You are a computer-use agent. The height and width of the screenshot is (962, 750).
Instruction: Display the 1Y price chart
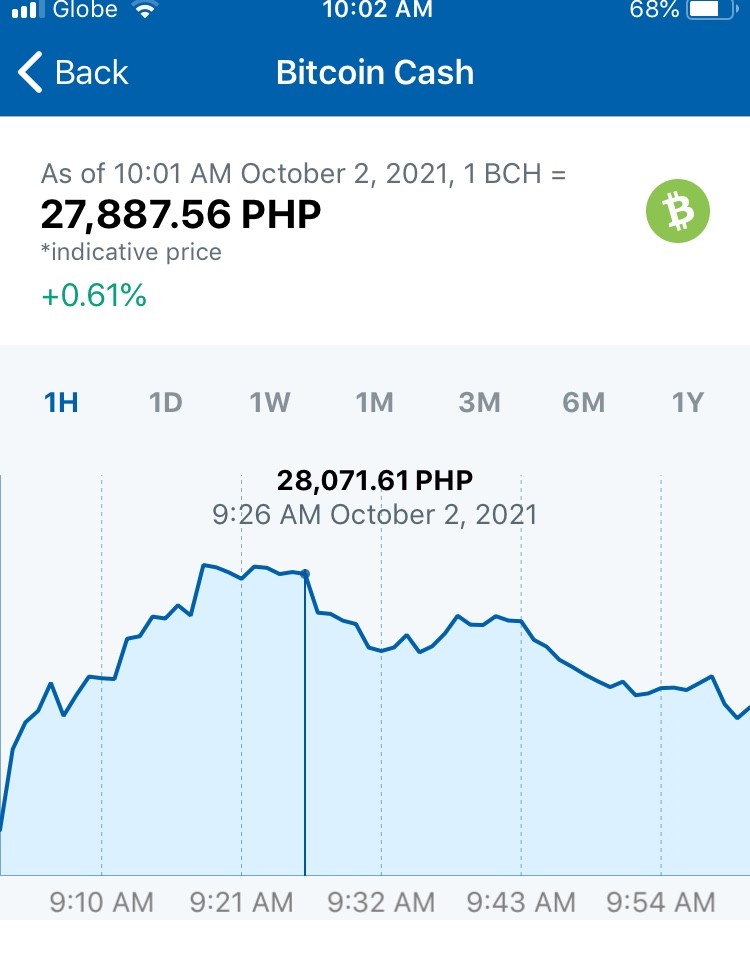[x=687, y=402]
